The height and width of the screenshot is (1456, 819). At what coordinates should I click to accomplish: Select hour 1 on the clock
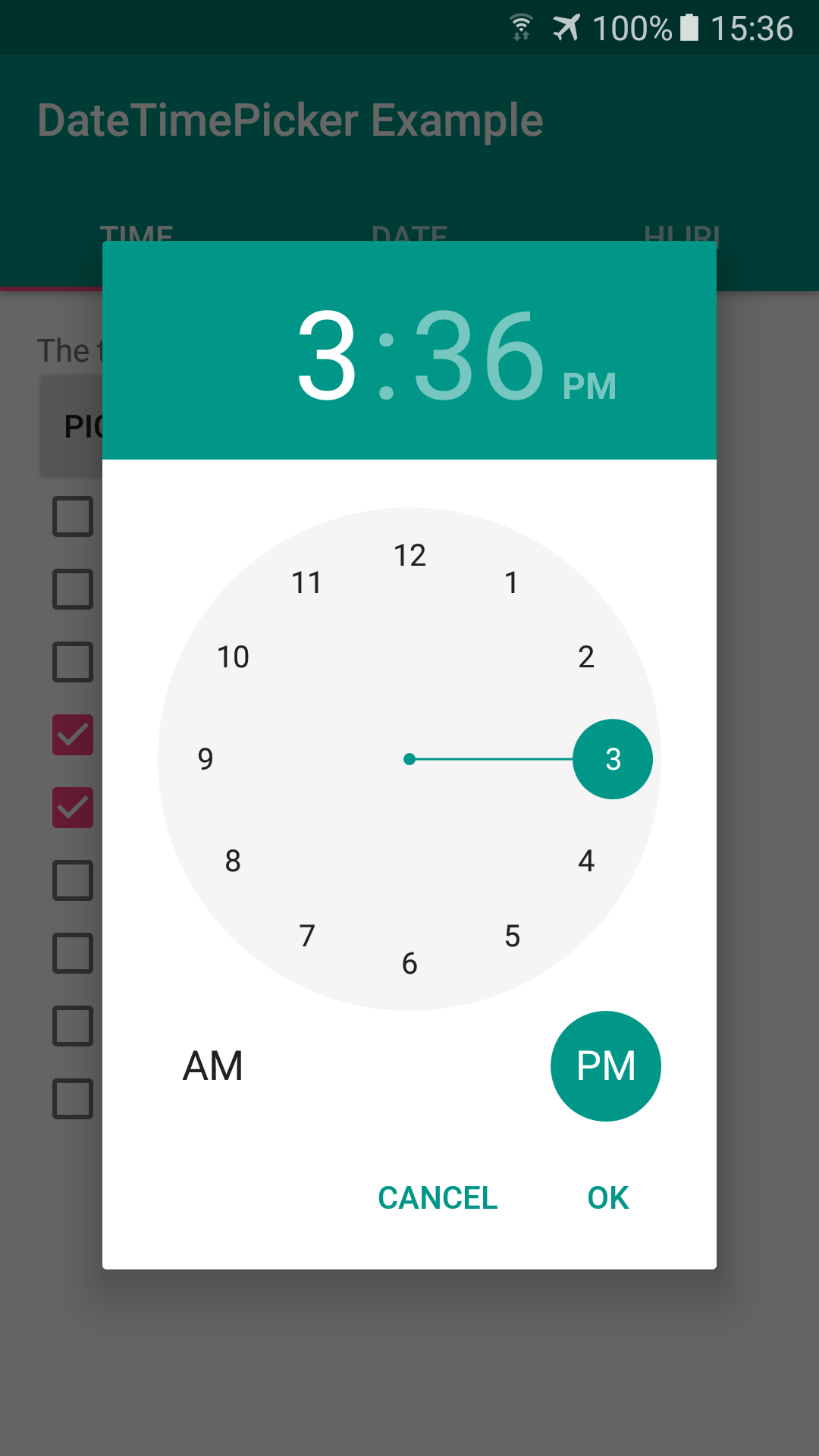(x=512, y=582)
